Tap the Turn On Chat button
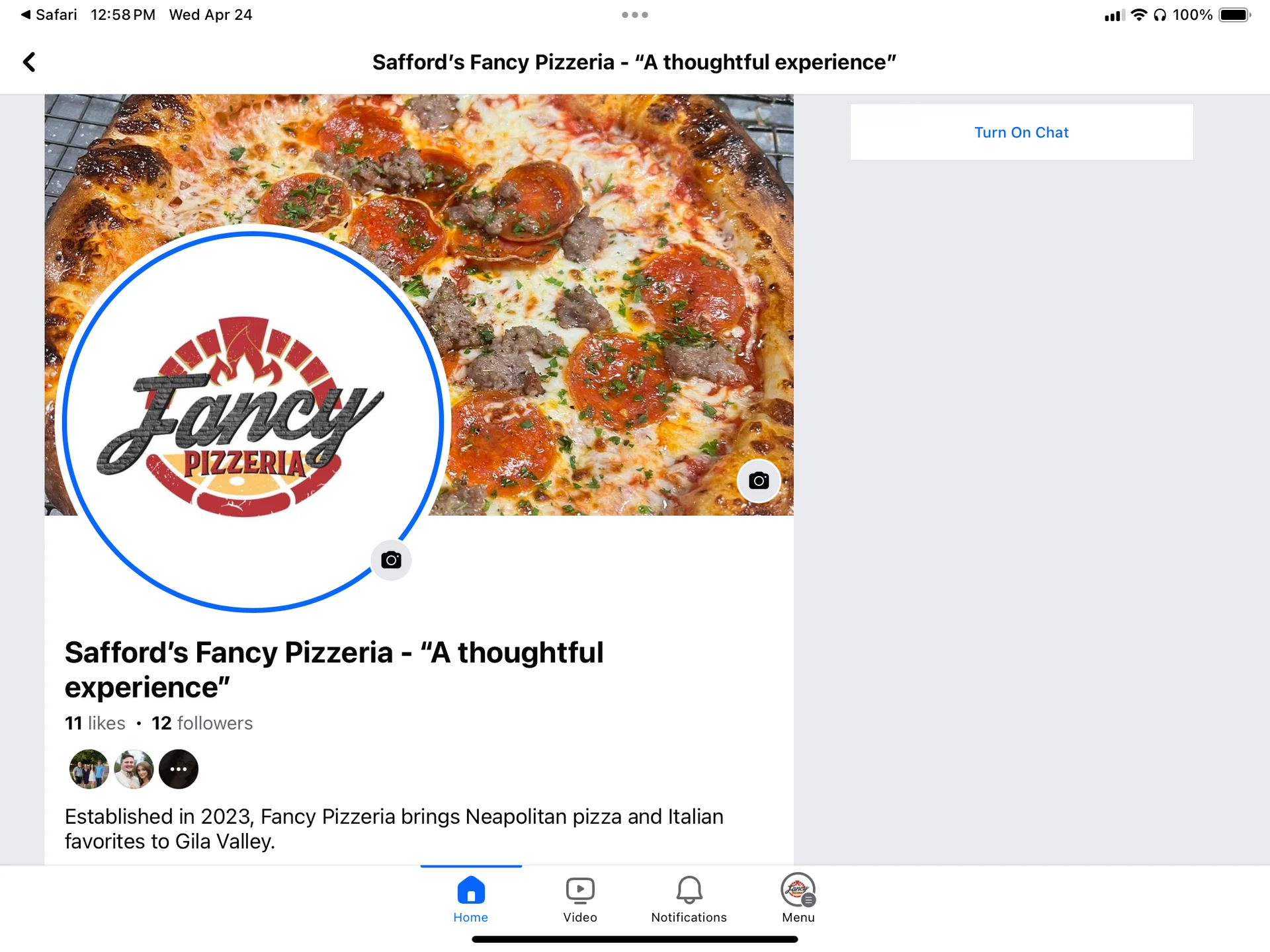The width and height of the screenshot is (1270, 952). (1021, 132)
